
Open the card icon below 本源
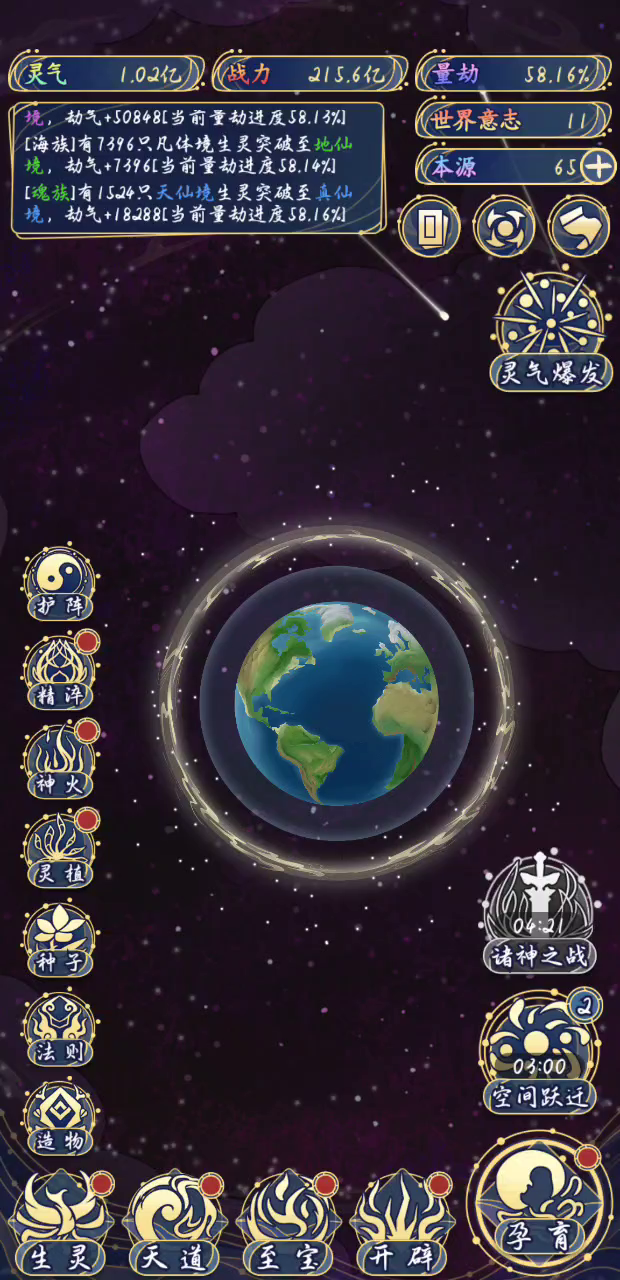click(x=430, y=227)
